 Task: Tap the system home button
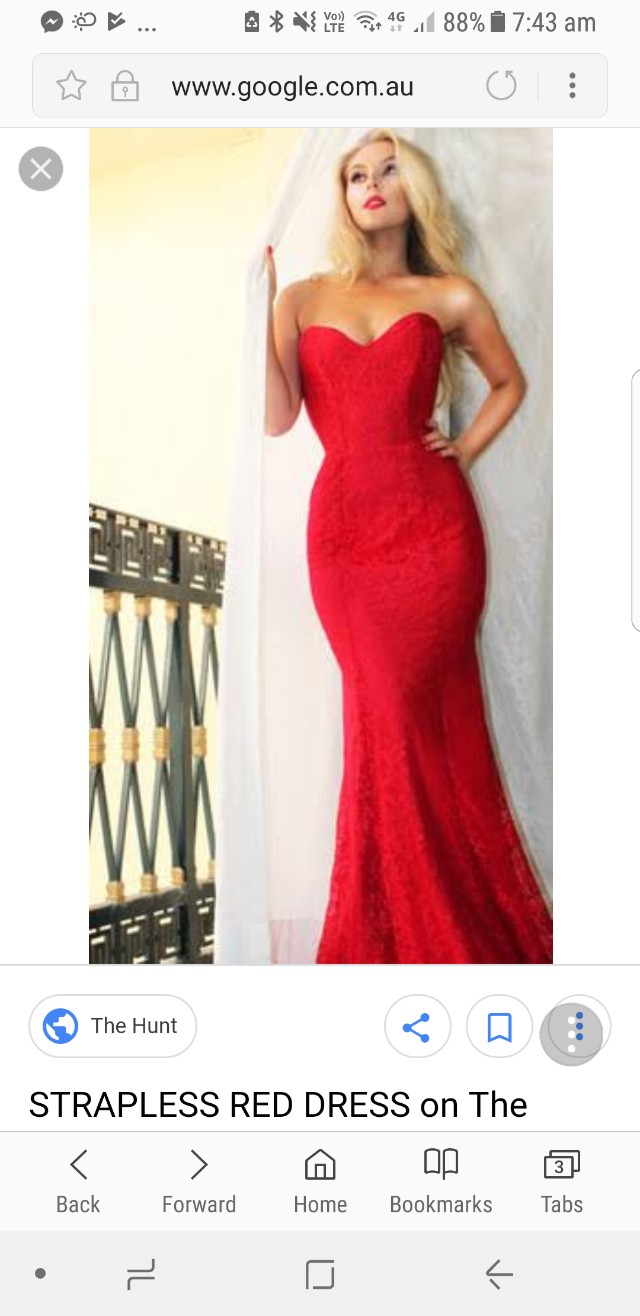point(320,1274)
